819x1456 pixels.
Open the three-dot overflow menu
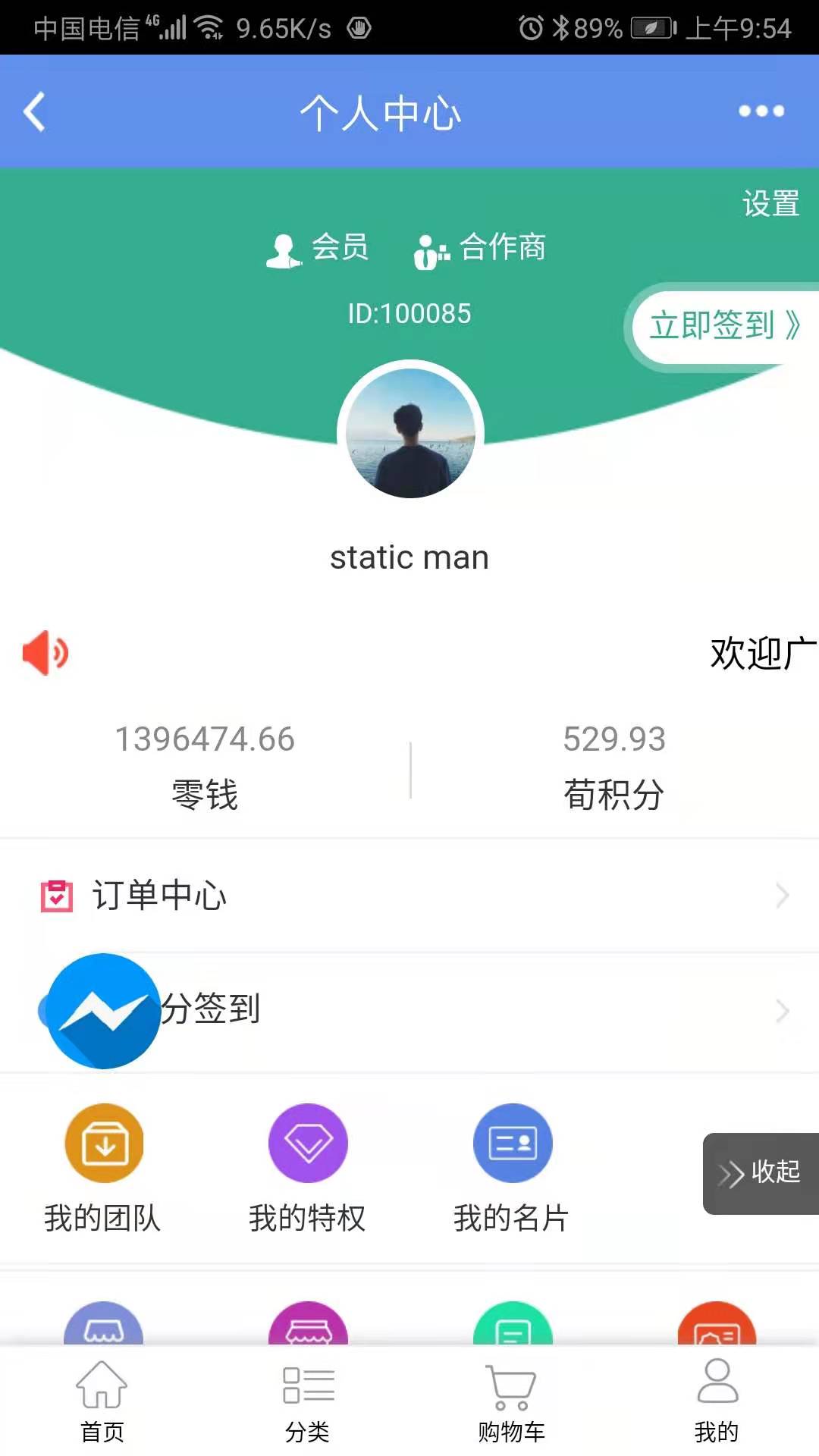pyautogui.click(x=761, y=111)
